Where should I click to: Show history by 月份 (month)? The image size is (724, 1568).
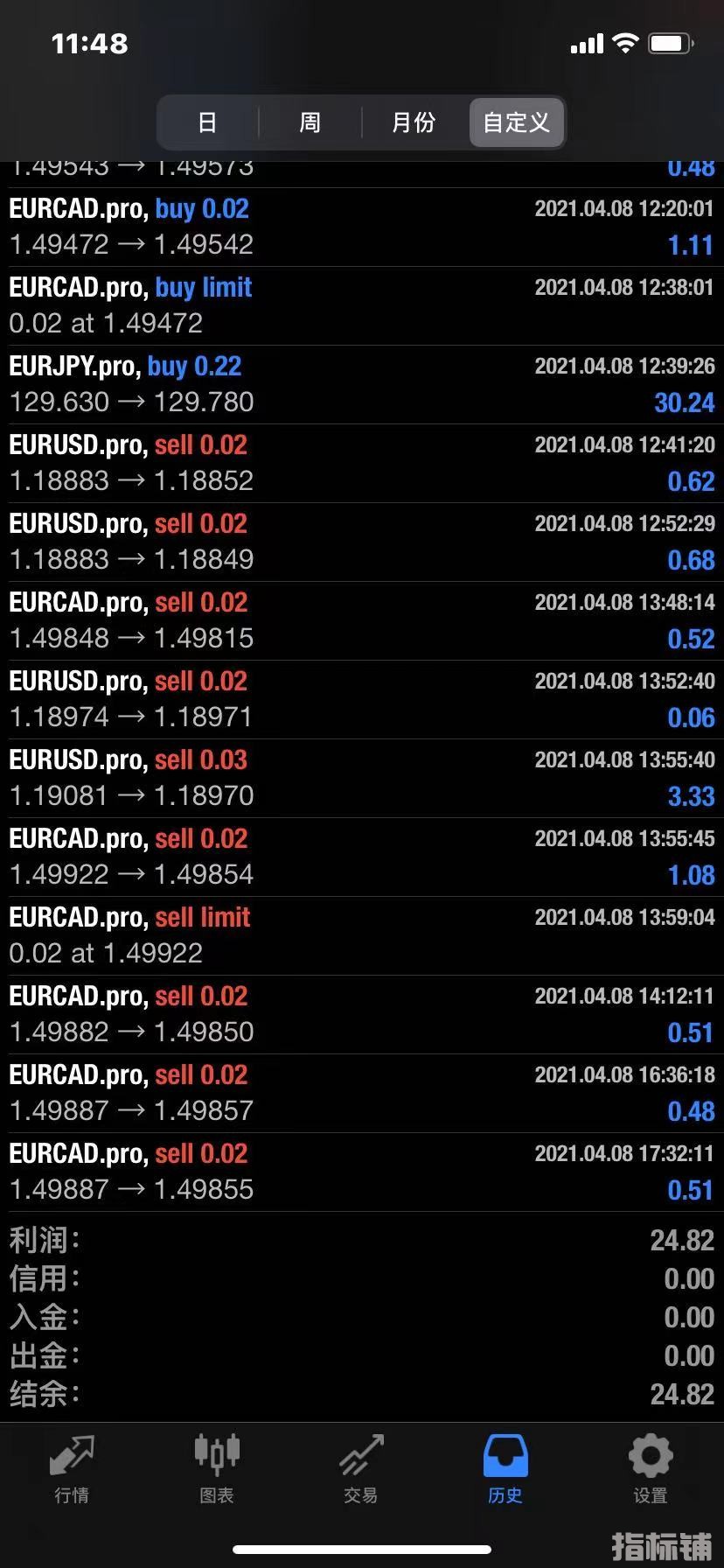(414, 122)
